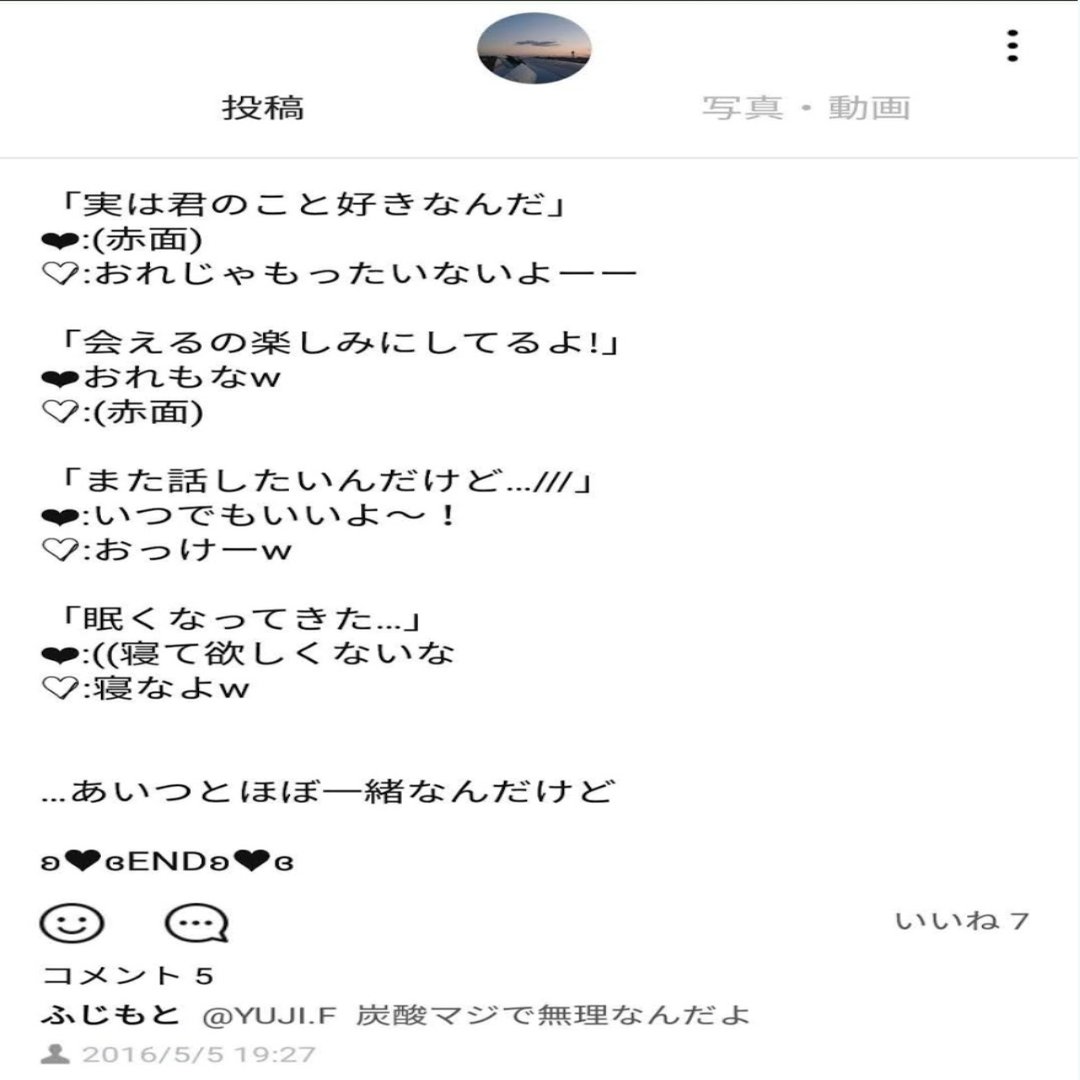View who liked via いいね 7

[961, 921]
